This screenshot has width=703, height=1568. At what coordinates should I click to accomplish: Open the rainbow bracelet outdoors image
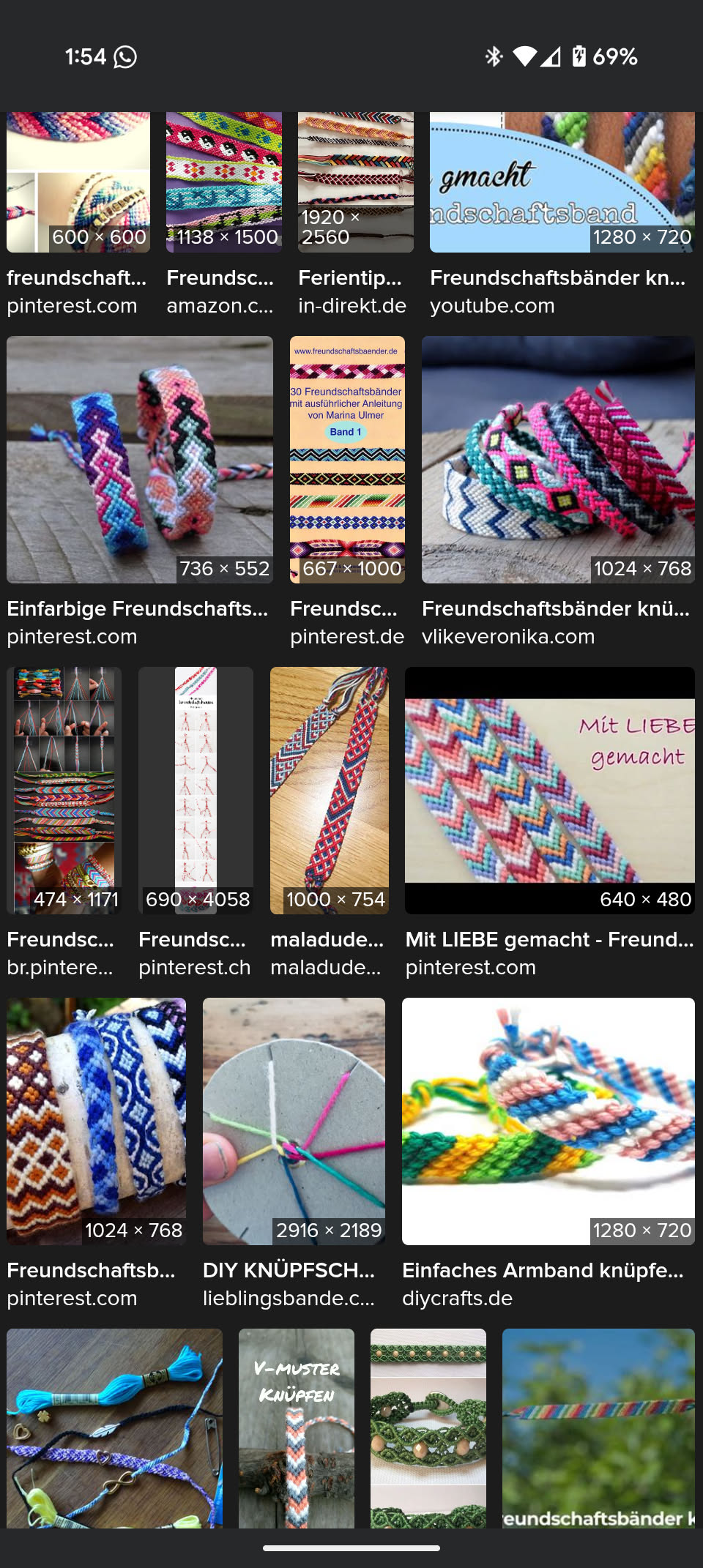tap(598, 1427)
